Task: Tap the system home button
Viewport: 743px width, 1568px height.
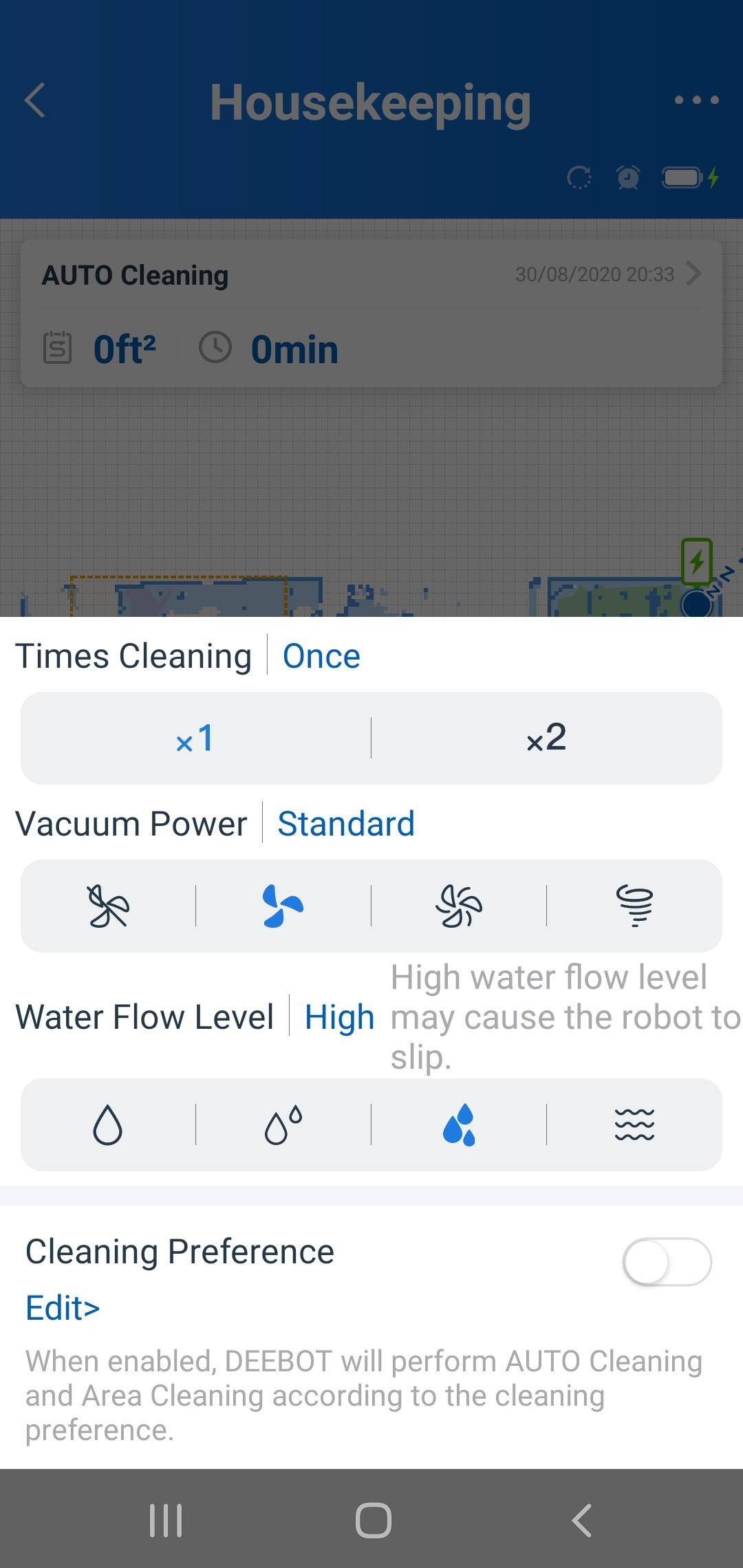Action: click(373, 1520)
